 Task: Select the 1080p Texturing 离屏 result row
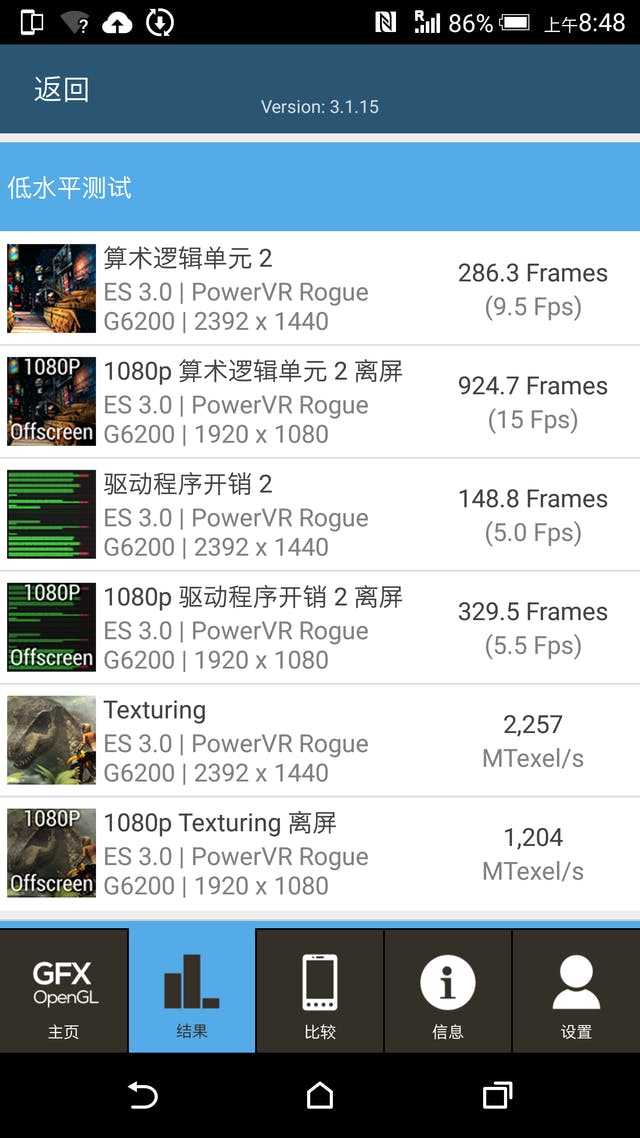point(320,854)
